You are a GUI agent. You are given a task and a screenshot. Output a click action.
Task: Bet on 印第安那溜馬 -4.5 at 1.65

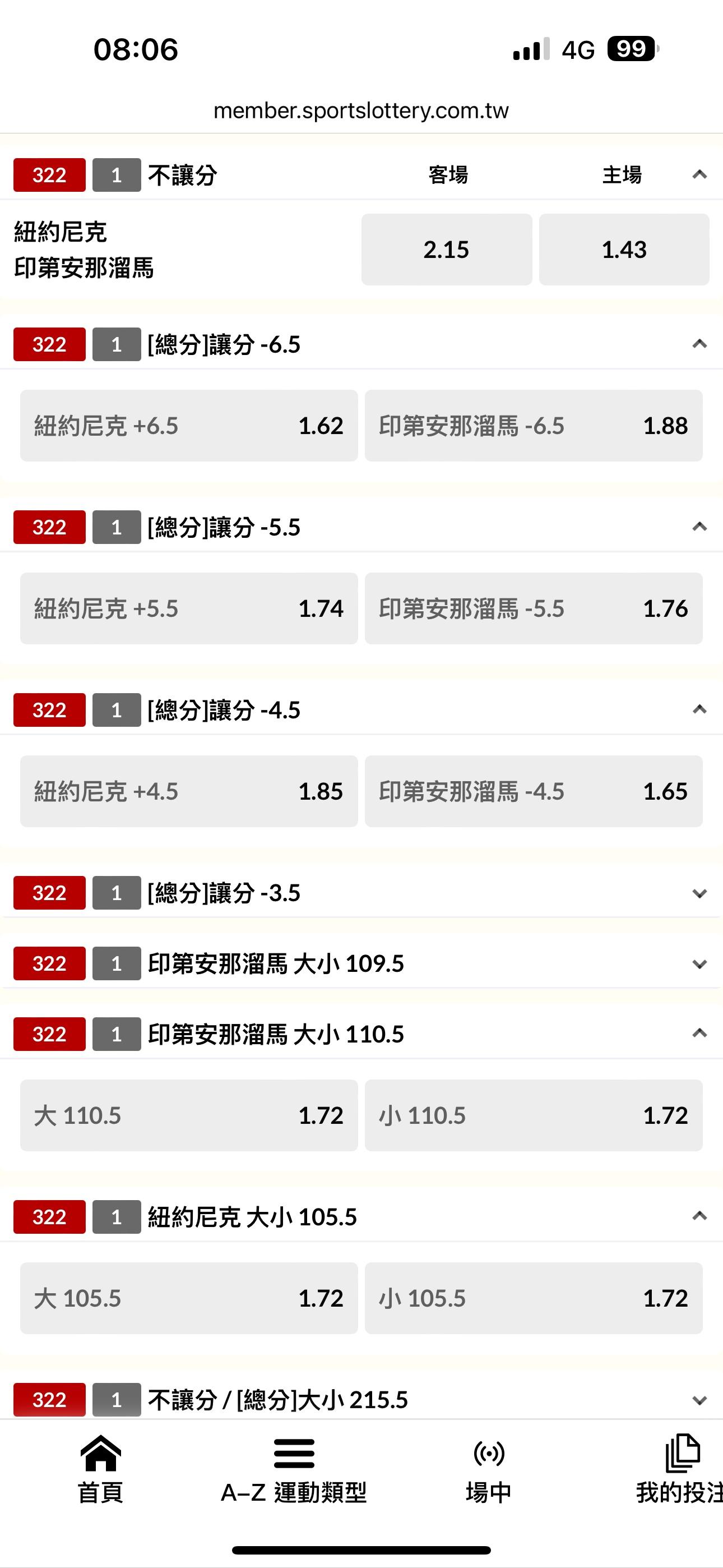tap(533, 791)
